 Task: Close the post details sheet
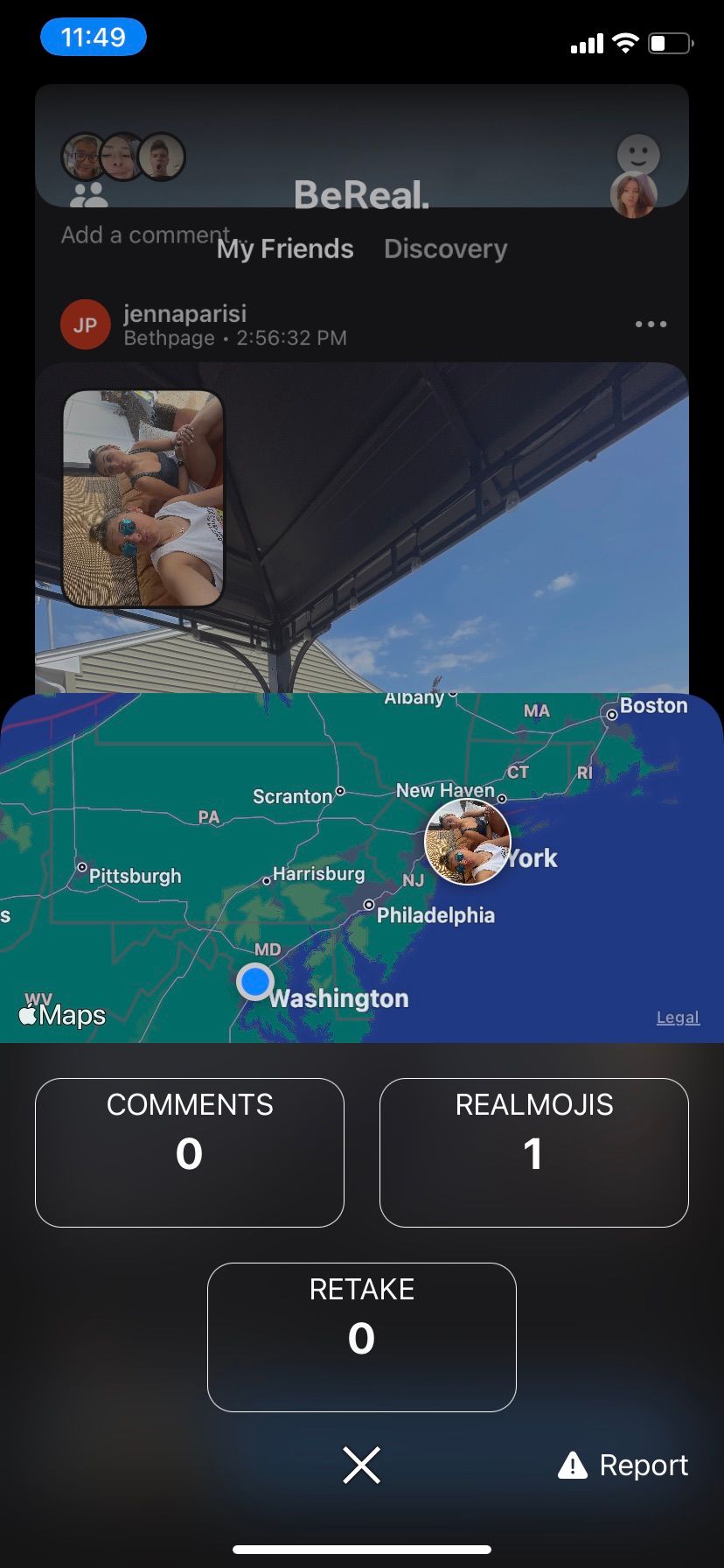point(361,1465)
